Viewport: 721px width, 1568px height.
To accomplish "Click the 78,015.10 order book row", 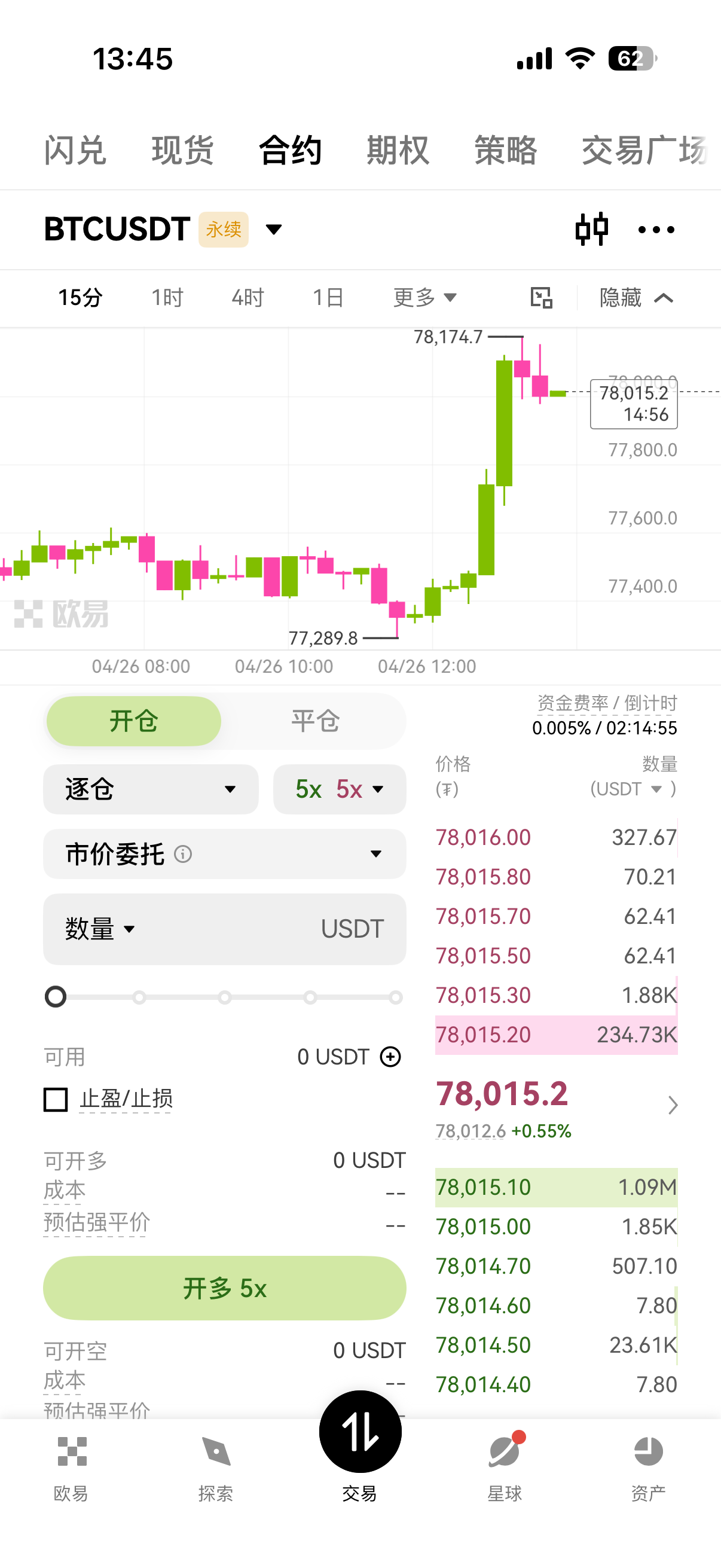I will (x=555, y=1186).
